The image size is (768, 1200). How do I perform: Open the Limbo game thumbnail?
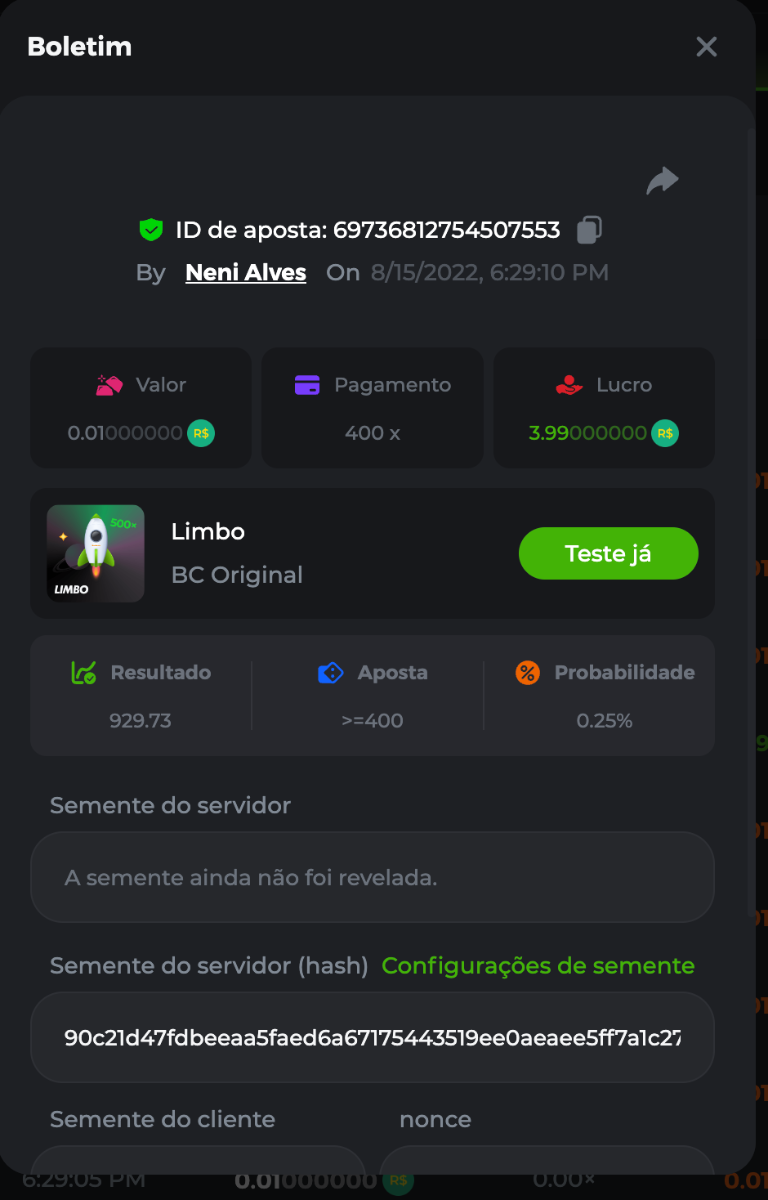96,553
